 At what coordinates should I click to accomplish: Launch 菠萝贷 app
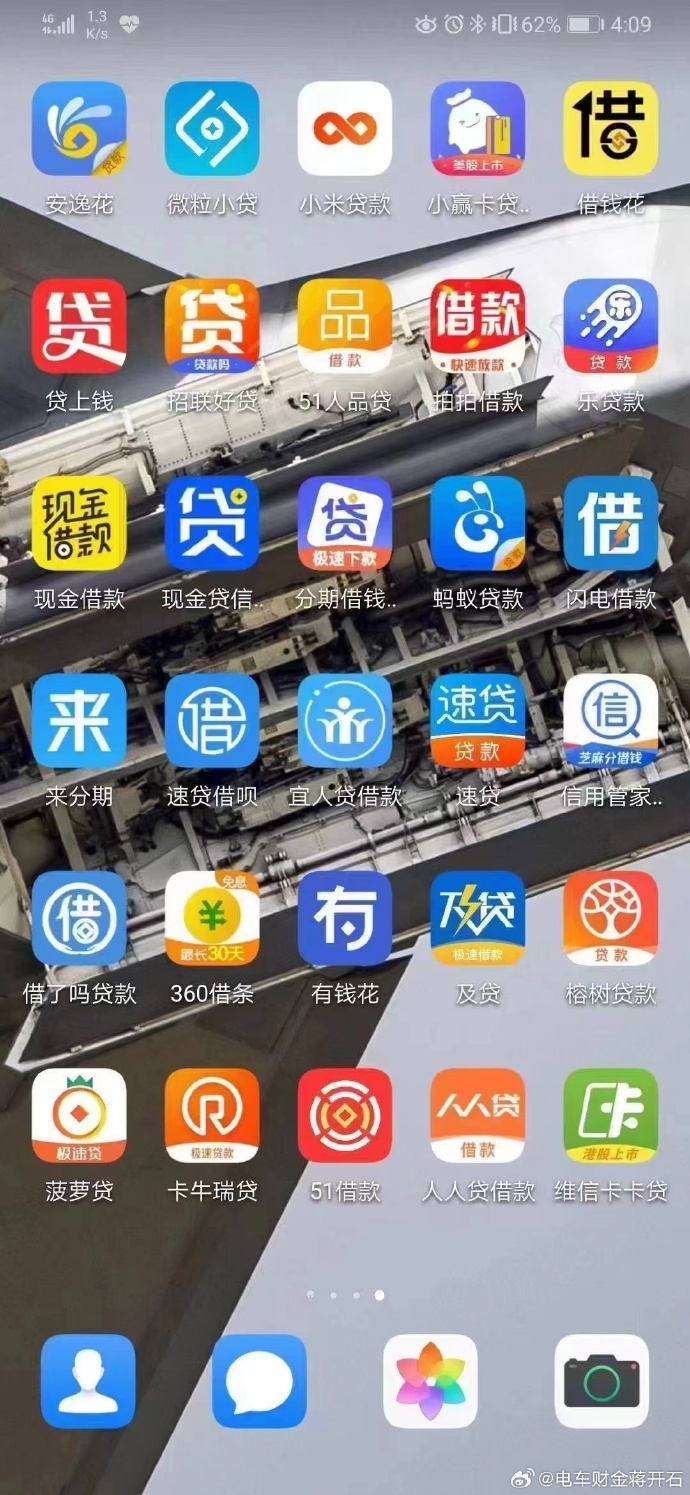pyautogui.click(x=79, y=1115)
